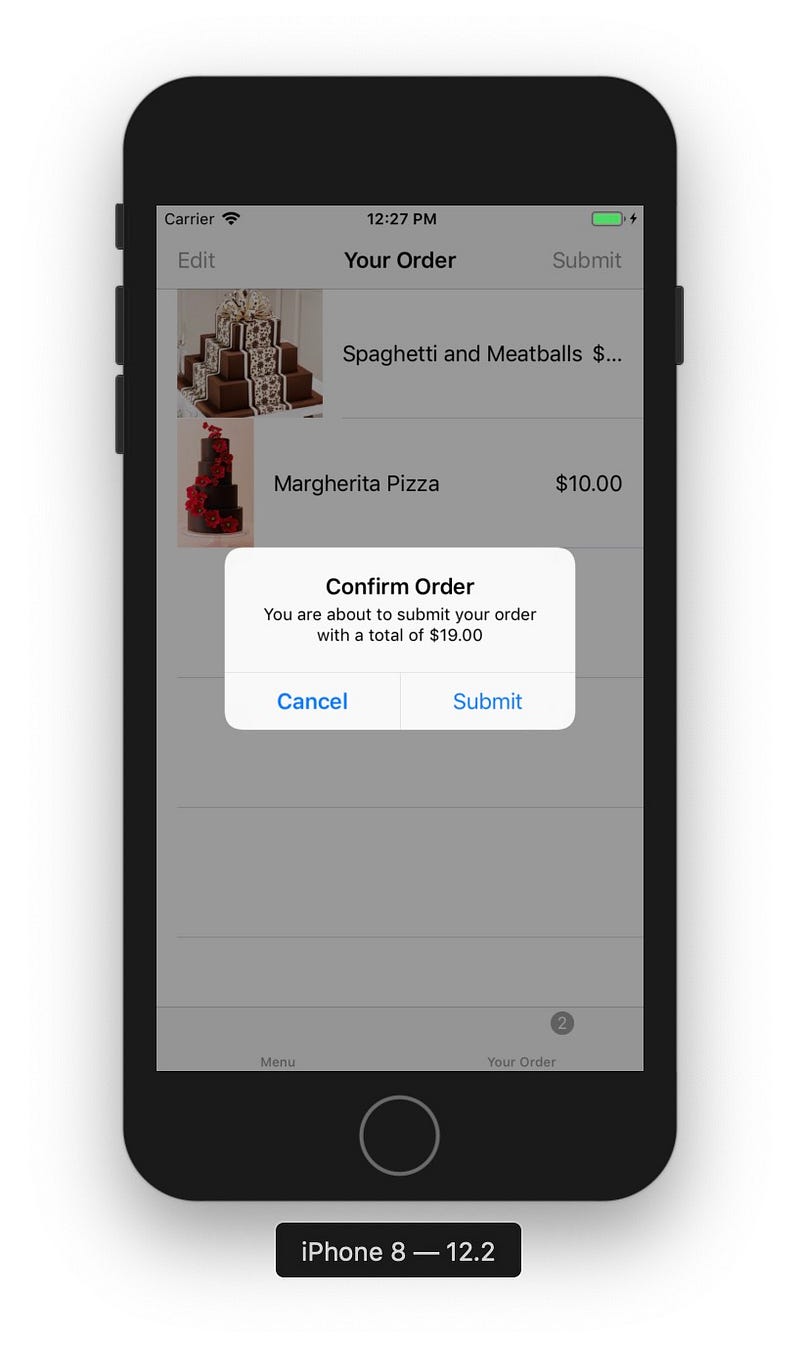The height and width of the screenshot is (1348, 800).
Task: Switch to the Menu tab
Action: (x=278, y=1046)
